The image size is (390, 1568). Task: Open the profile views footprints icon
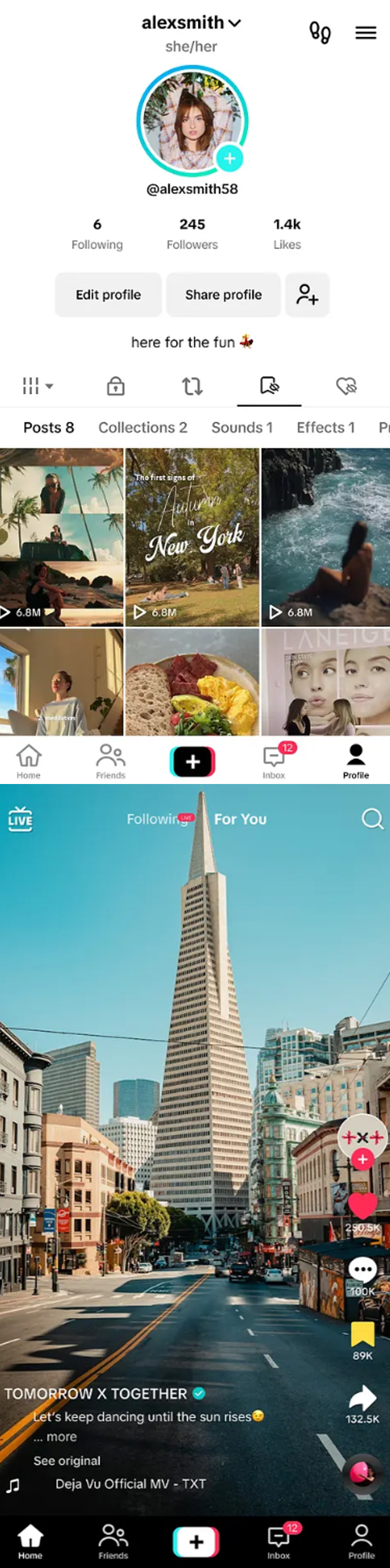tap(320, 33)
